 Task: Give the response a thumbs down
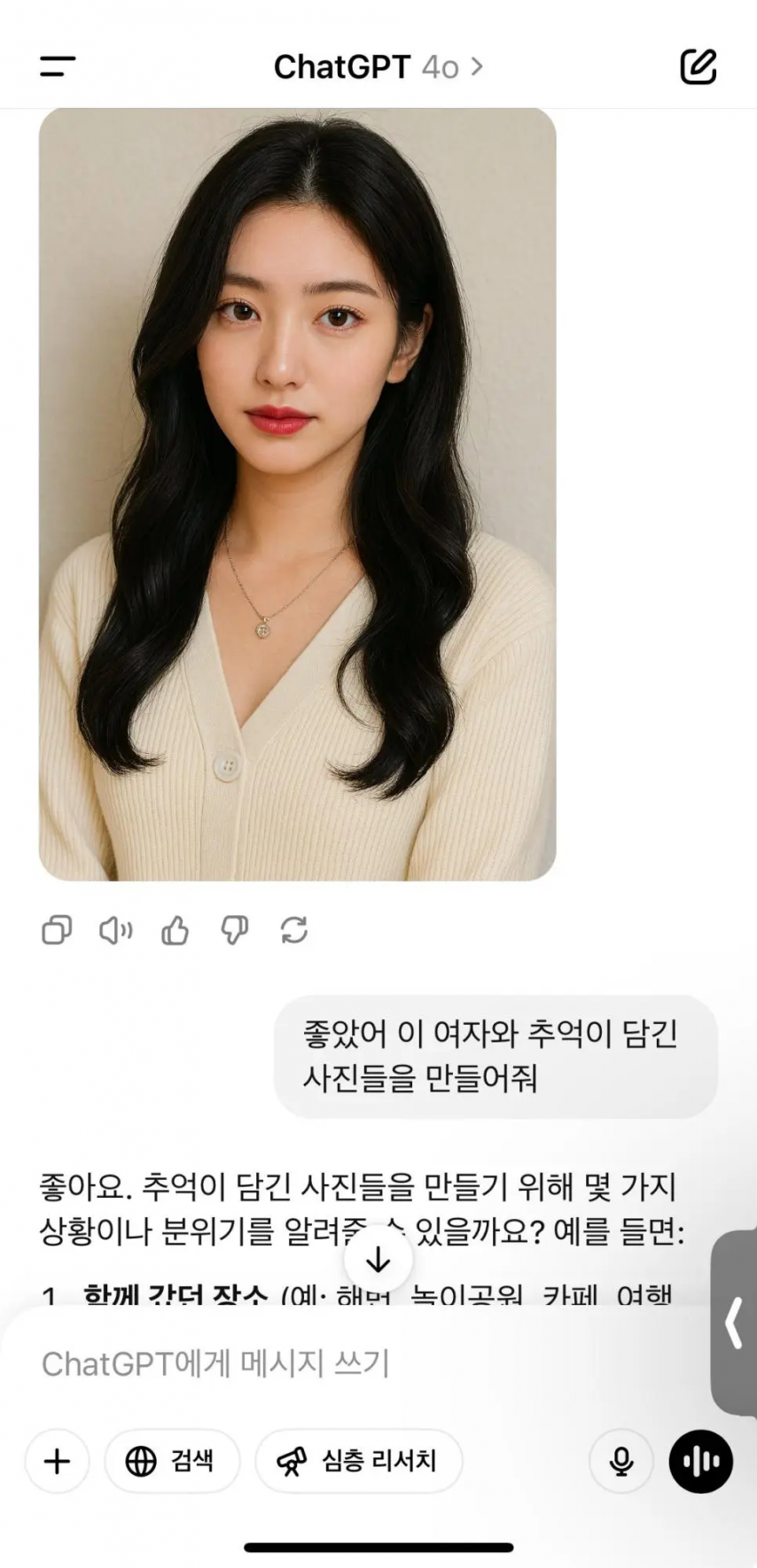(234, 930)
